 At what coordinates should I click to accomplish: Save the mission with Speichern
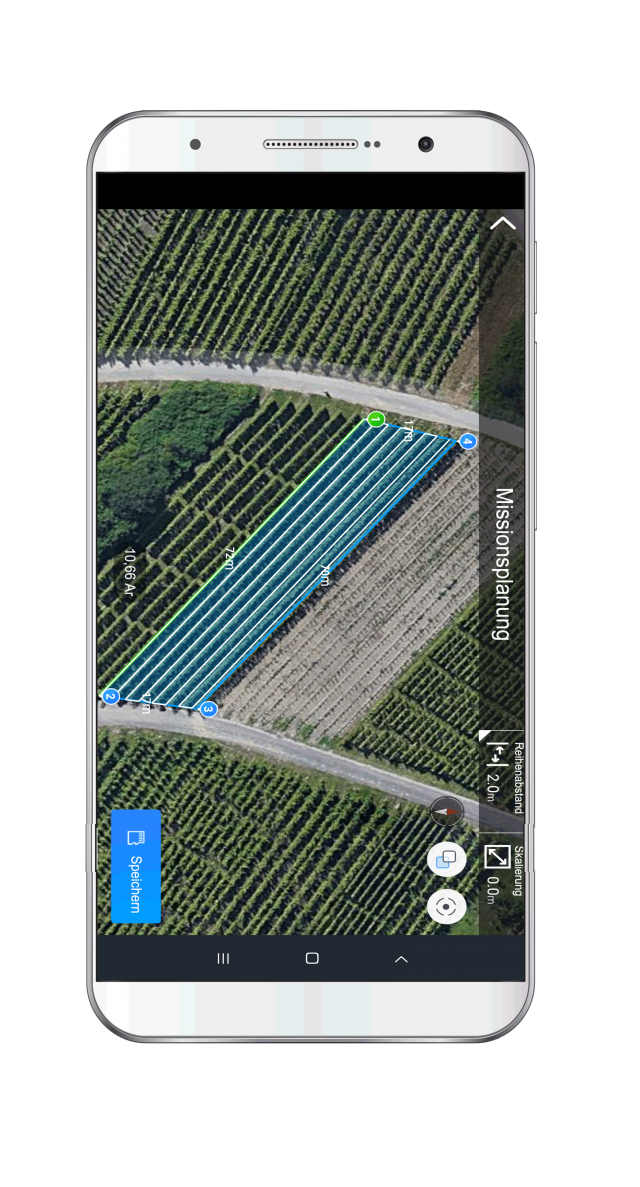tap(136, 865)
